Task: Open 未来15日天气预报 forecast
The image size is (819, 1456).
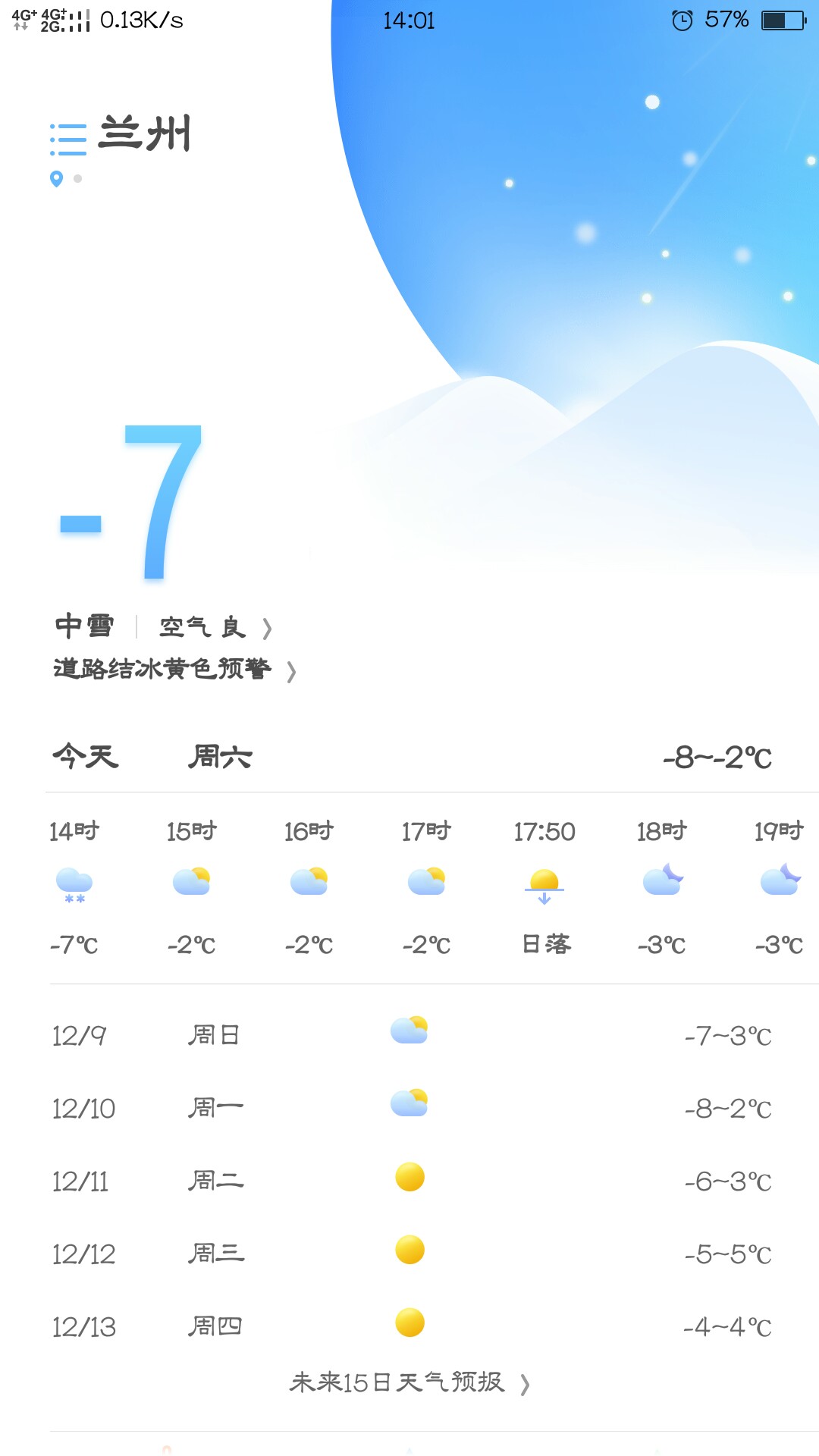Action: pos(409,1382)
